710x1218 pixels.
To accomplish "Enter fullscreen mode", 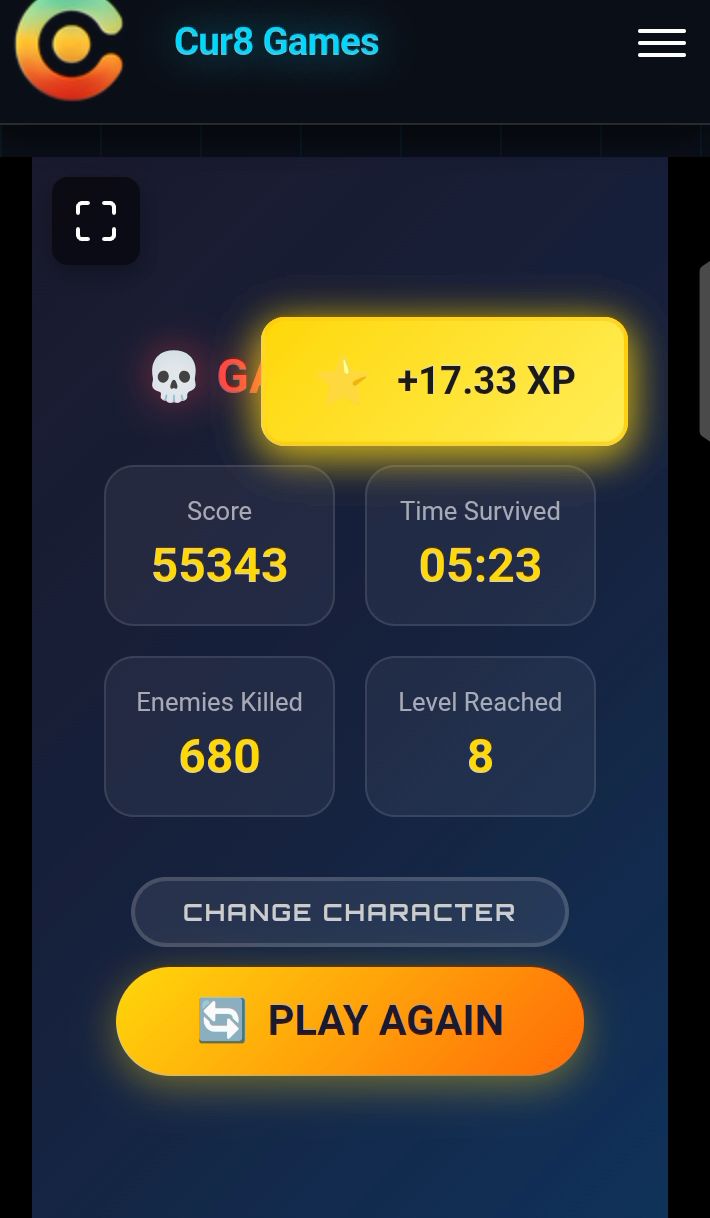I will [96, 221].
